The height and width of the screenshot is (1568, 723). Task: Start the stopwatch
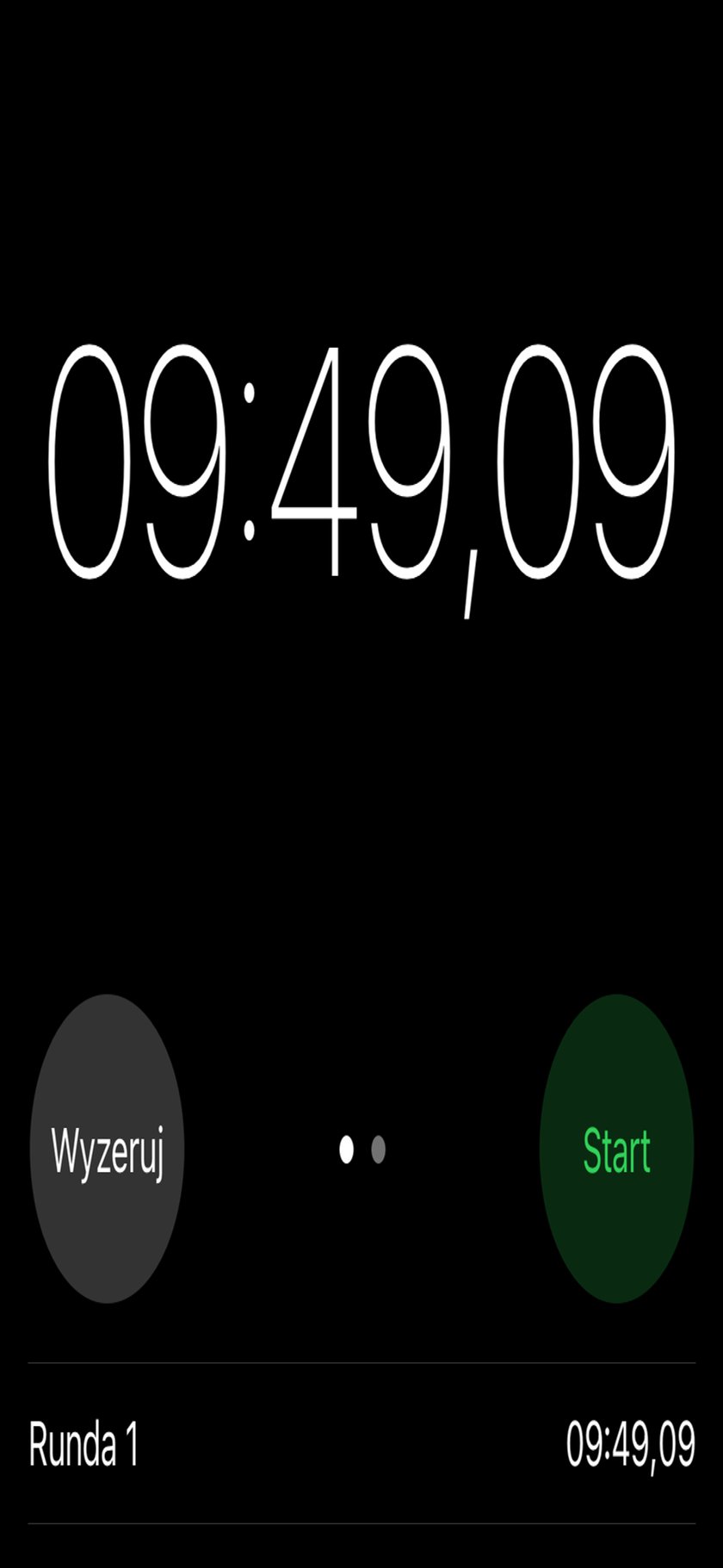click(616, 1149)
